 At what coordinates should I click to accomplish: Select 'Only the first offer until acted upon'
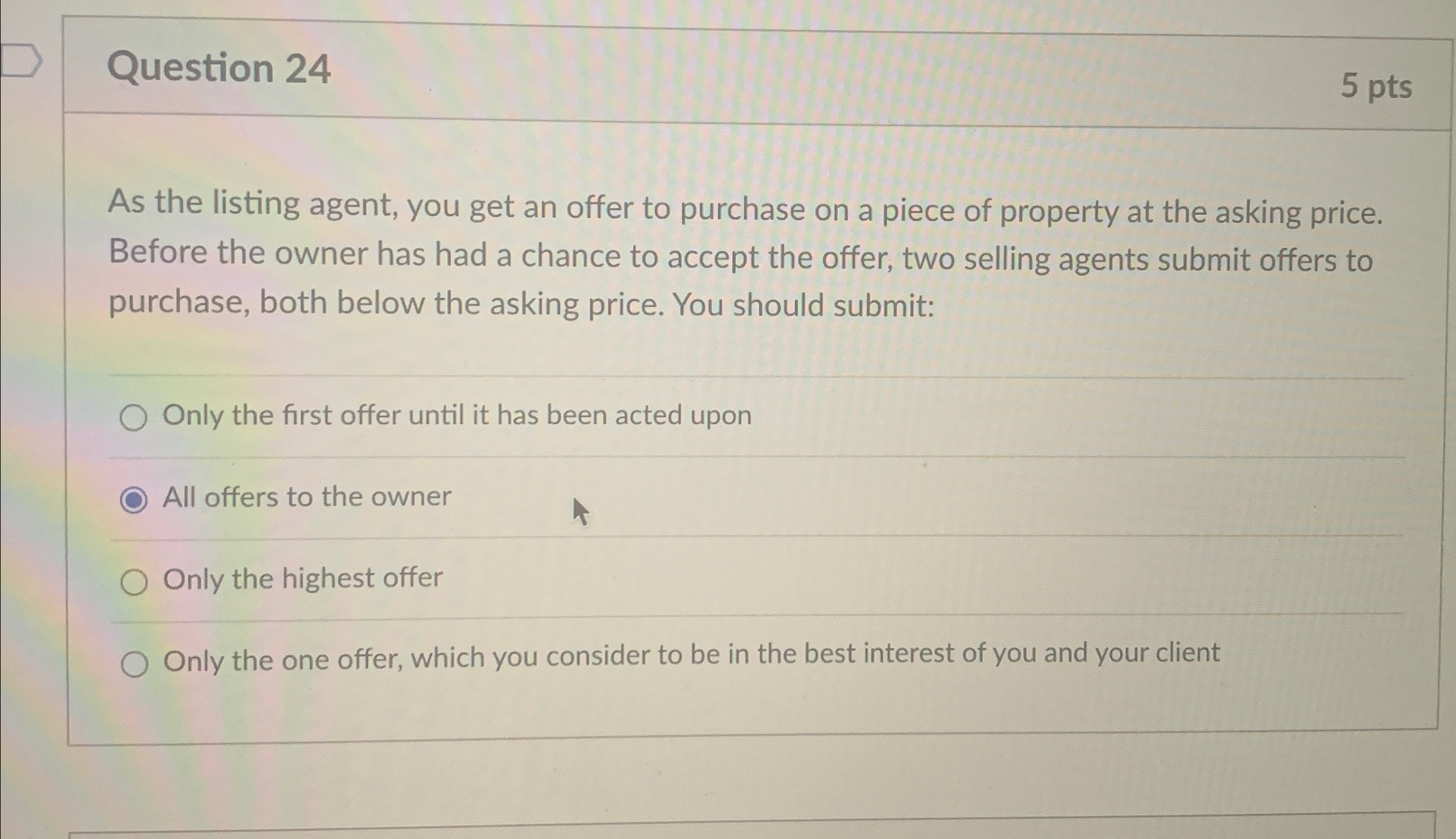coord(133,418)
